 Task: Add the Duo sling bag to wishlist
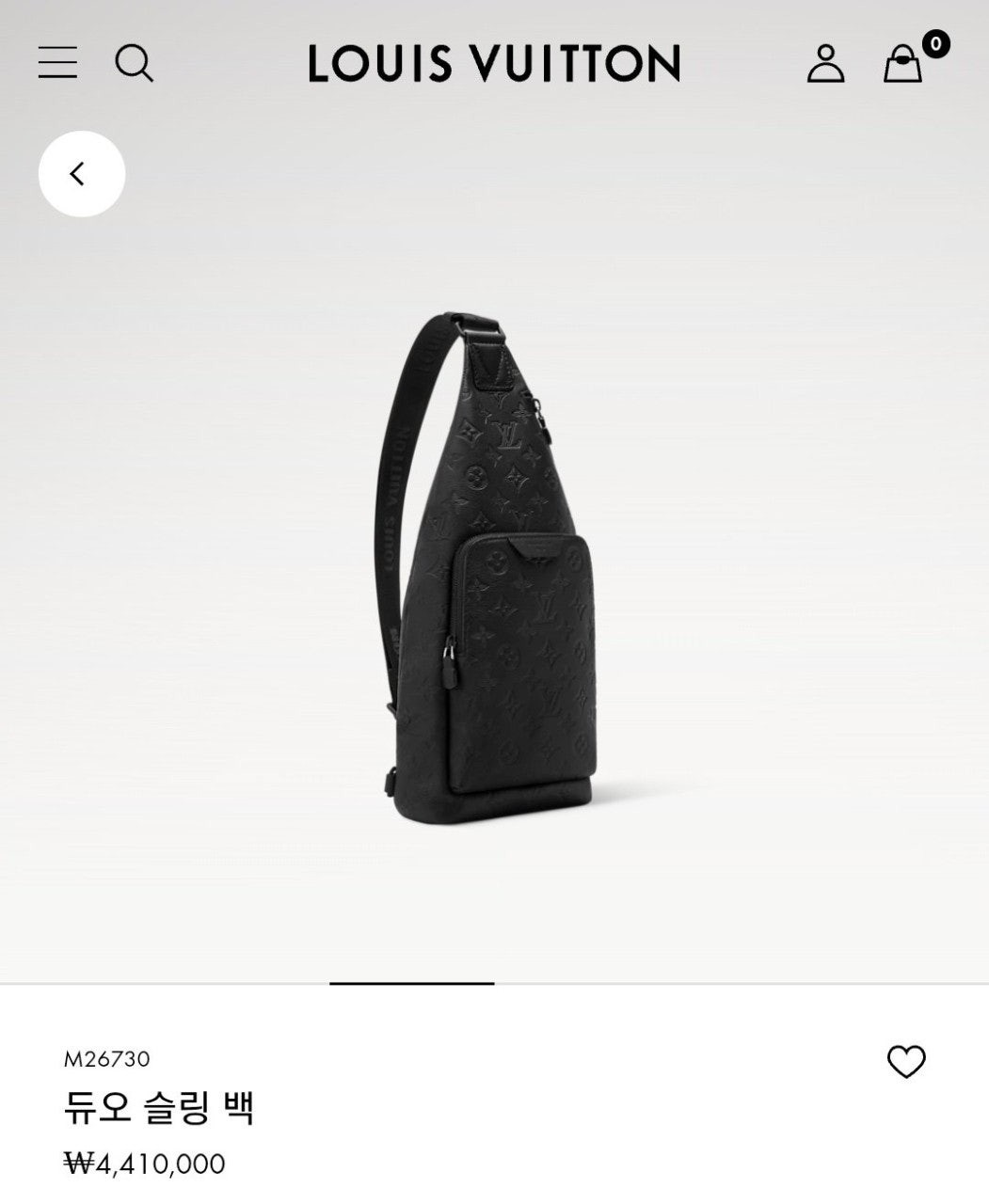pos(906,1062)
